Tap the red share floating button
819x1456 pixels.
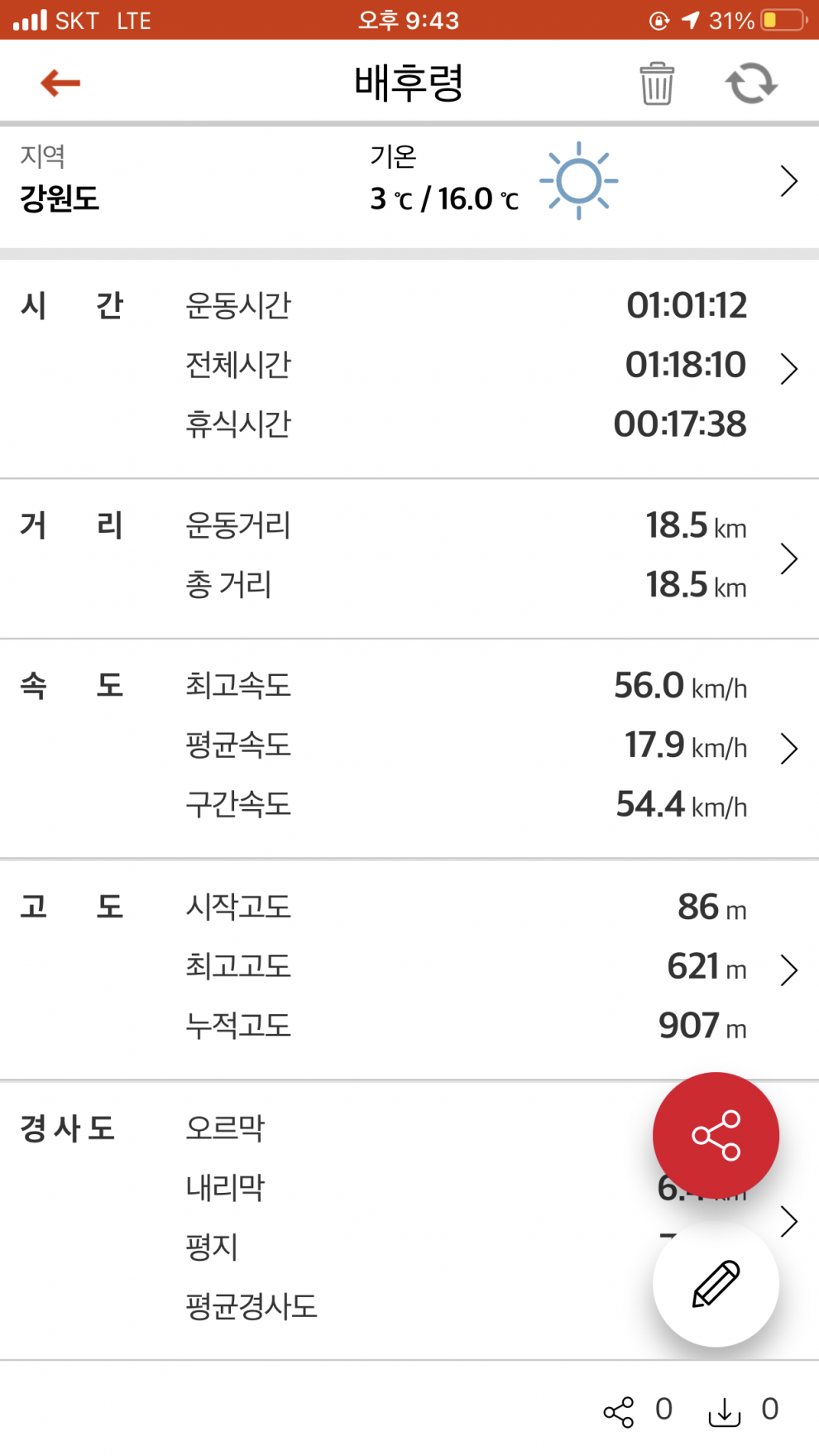coord(716,1136)
